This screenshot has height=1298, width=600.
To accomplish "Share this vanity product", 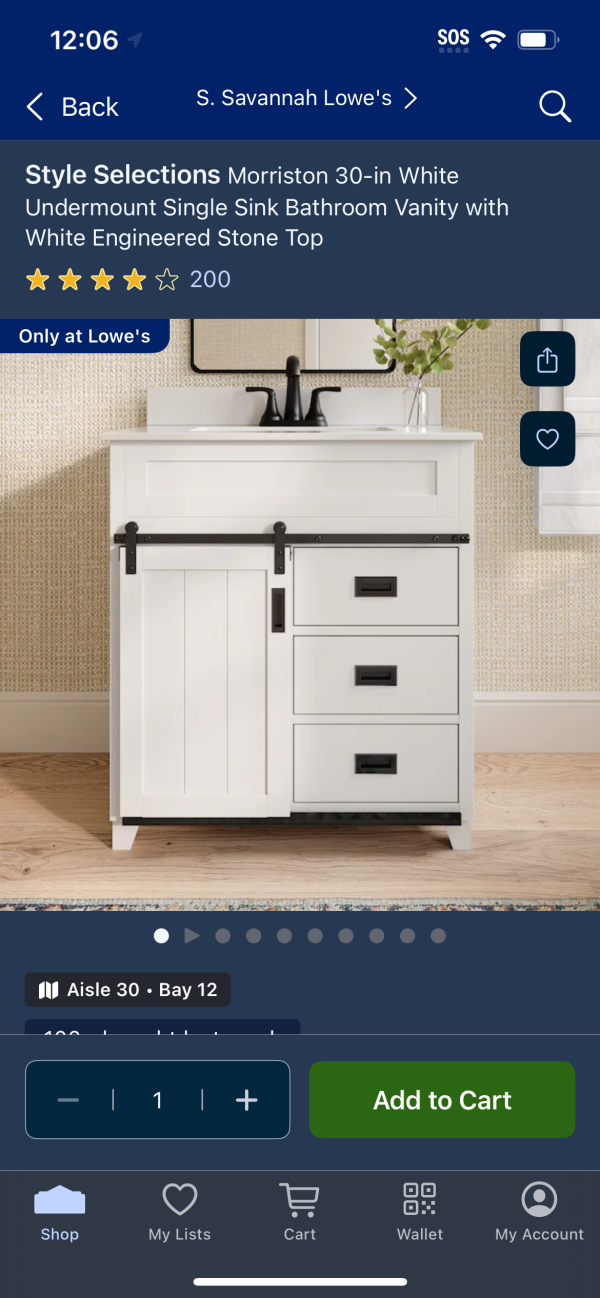I will pos(547,360).
